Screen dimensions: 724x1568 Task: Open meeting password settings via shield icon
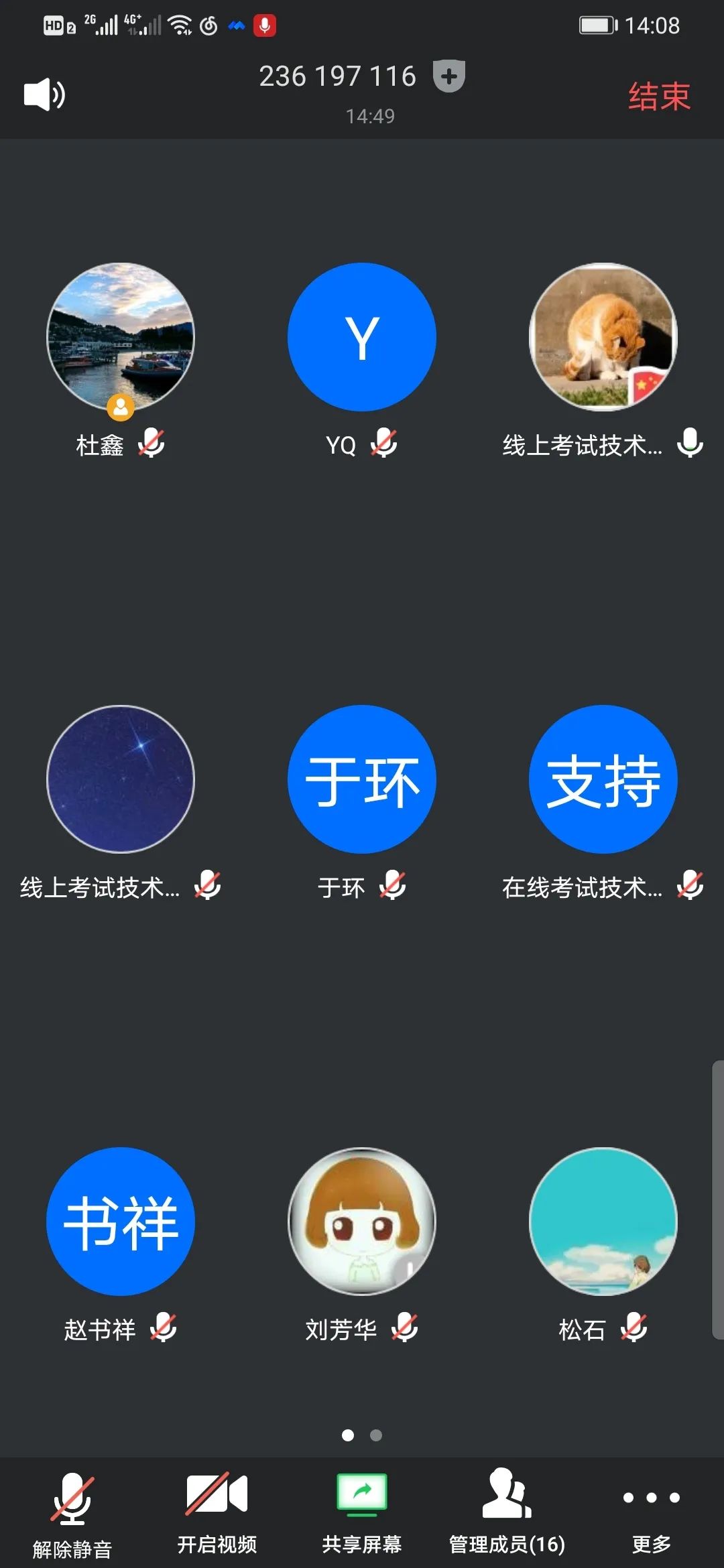coord(448,76)
